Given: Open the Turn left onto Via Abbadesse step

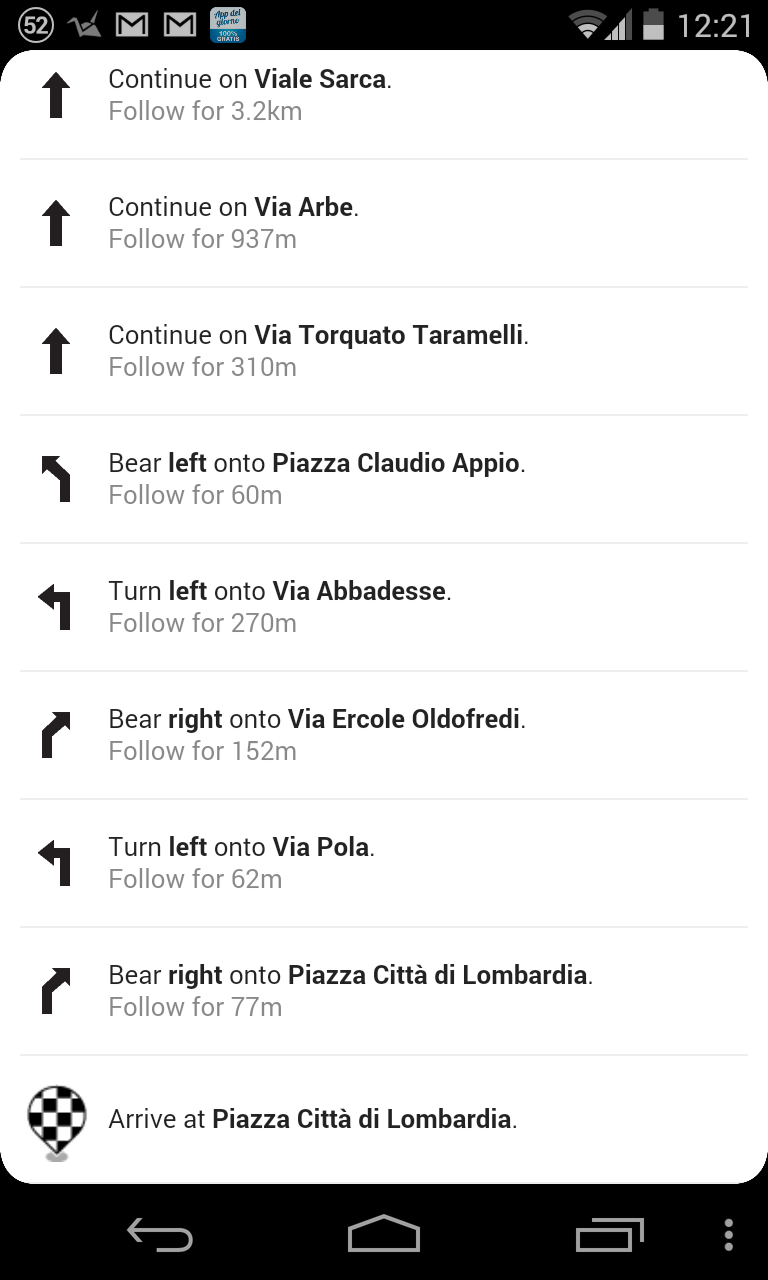Looking at the screenshot, I should [384, 607].
